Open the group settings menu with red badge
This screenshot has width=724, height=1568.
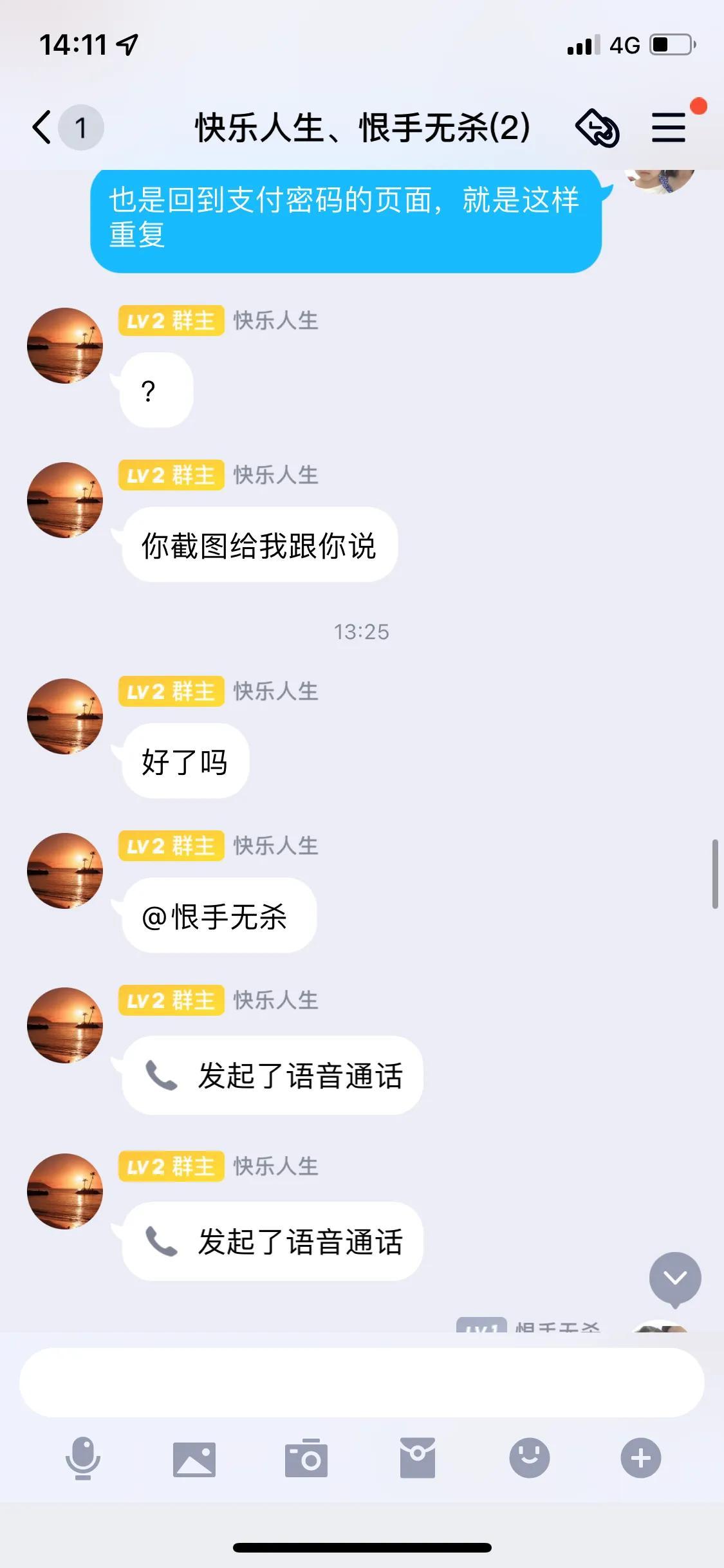669,126
